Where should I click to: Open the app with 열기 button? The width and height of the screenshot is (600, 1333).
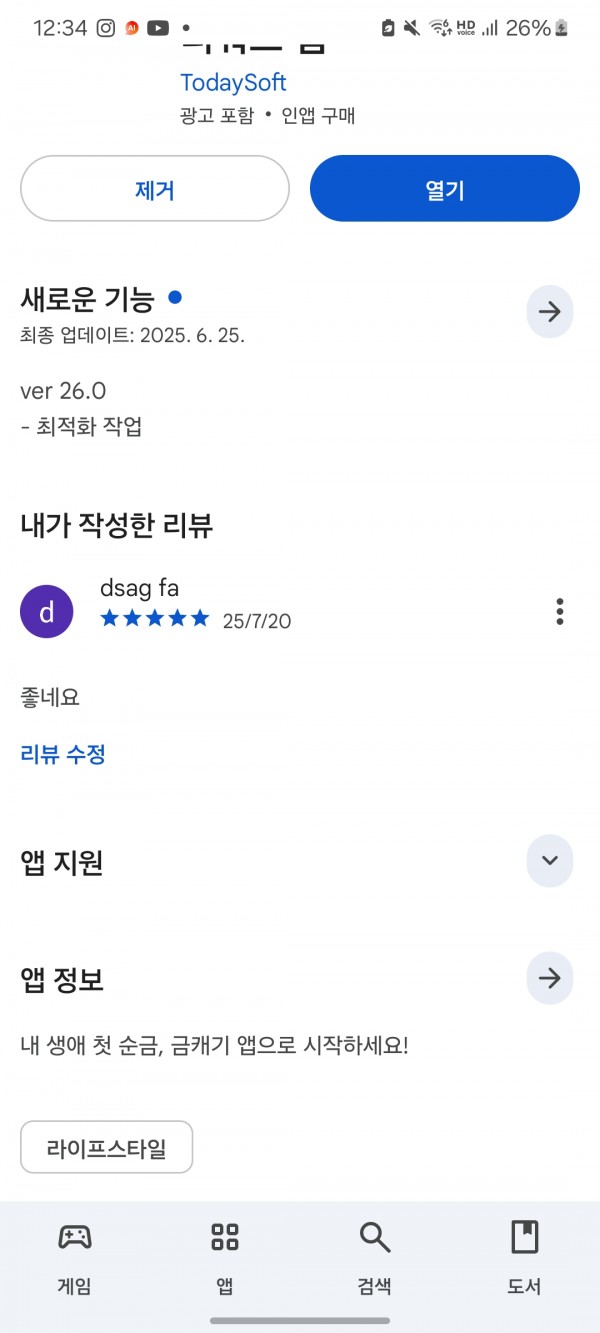(445, 189)
